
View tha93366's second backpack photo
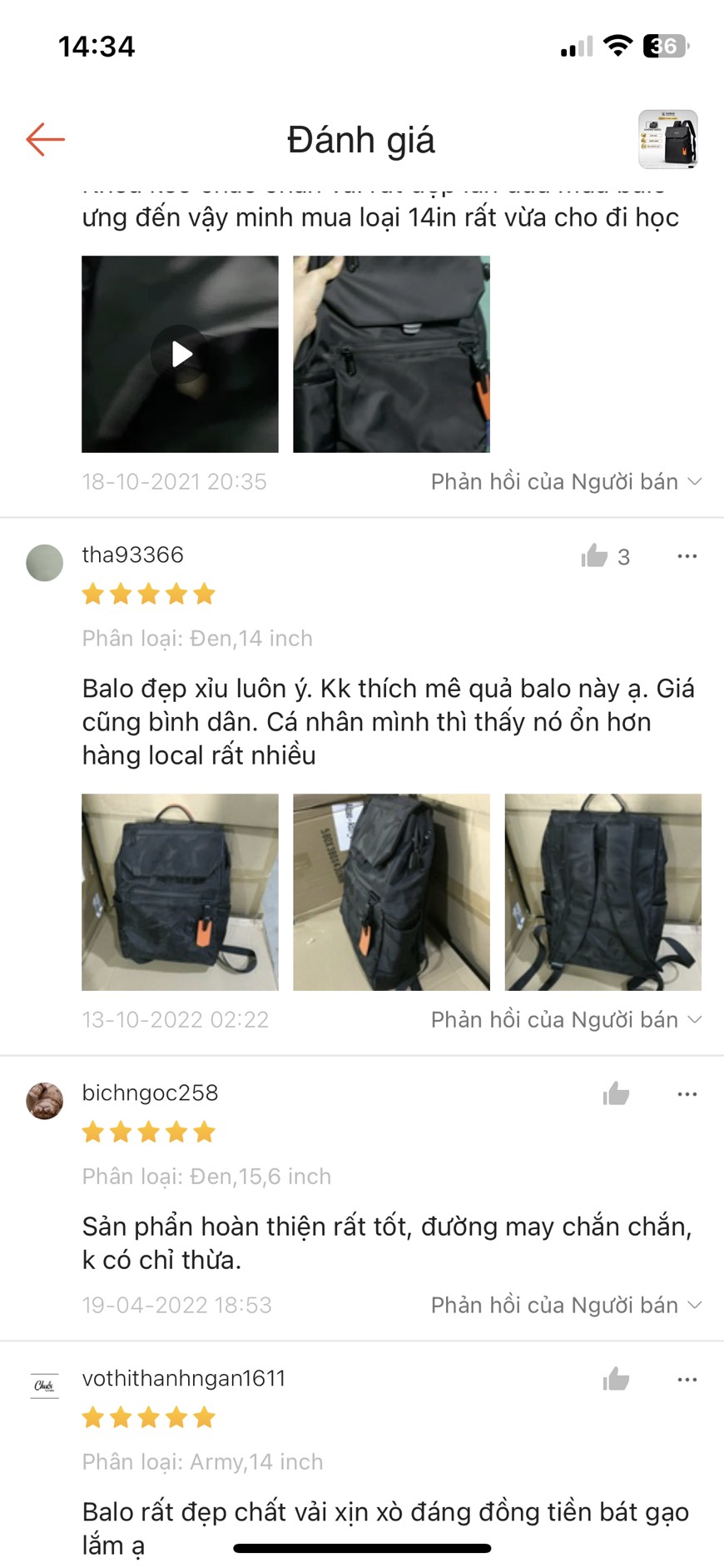[391, 892]
